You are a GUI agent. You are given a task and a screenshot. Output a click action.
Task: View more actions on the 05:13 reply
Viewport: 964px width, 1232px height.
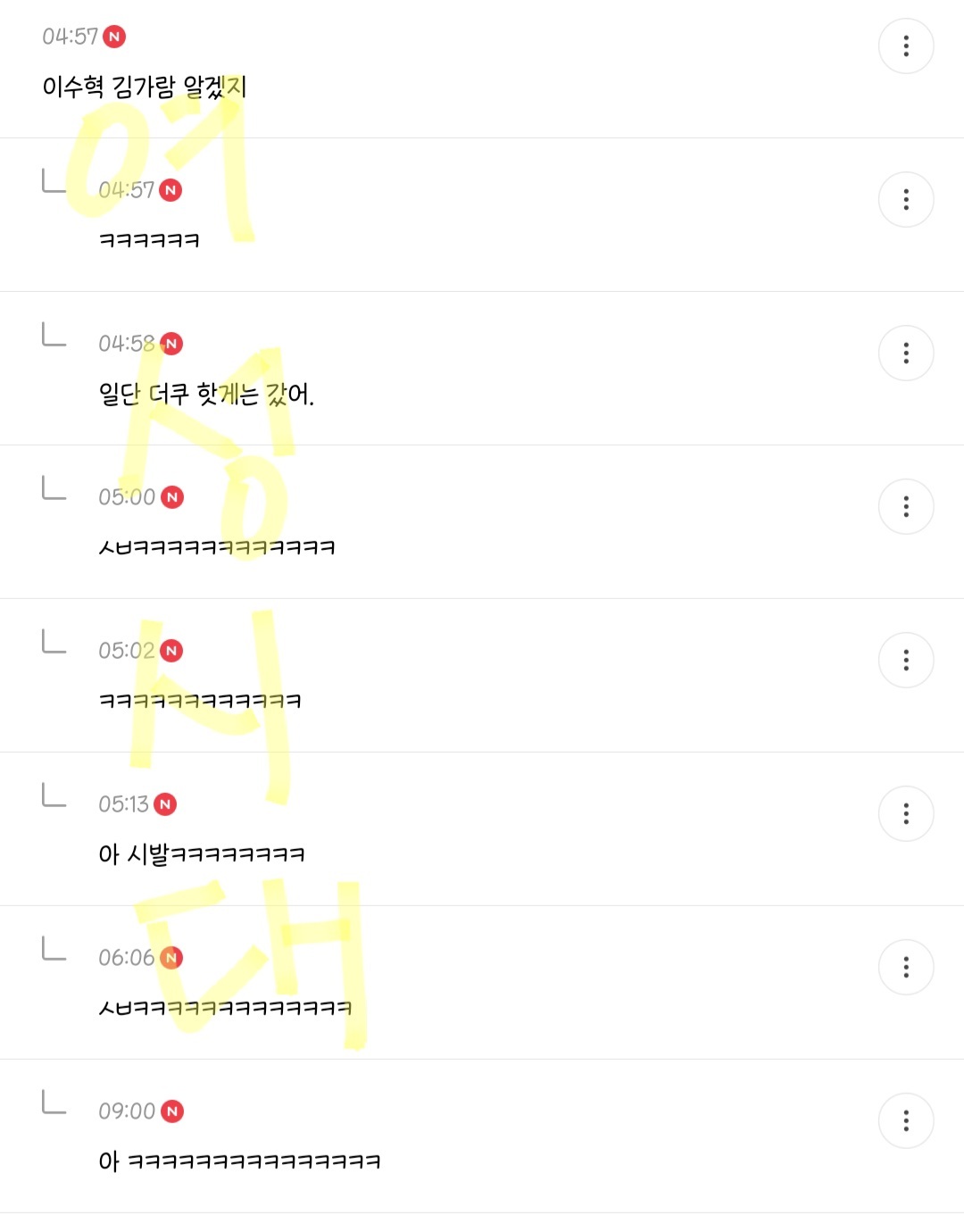pyautogui.click(x=906, y=813)
